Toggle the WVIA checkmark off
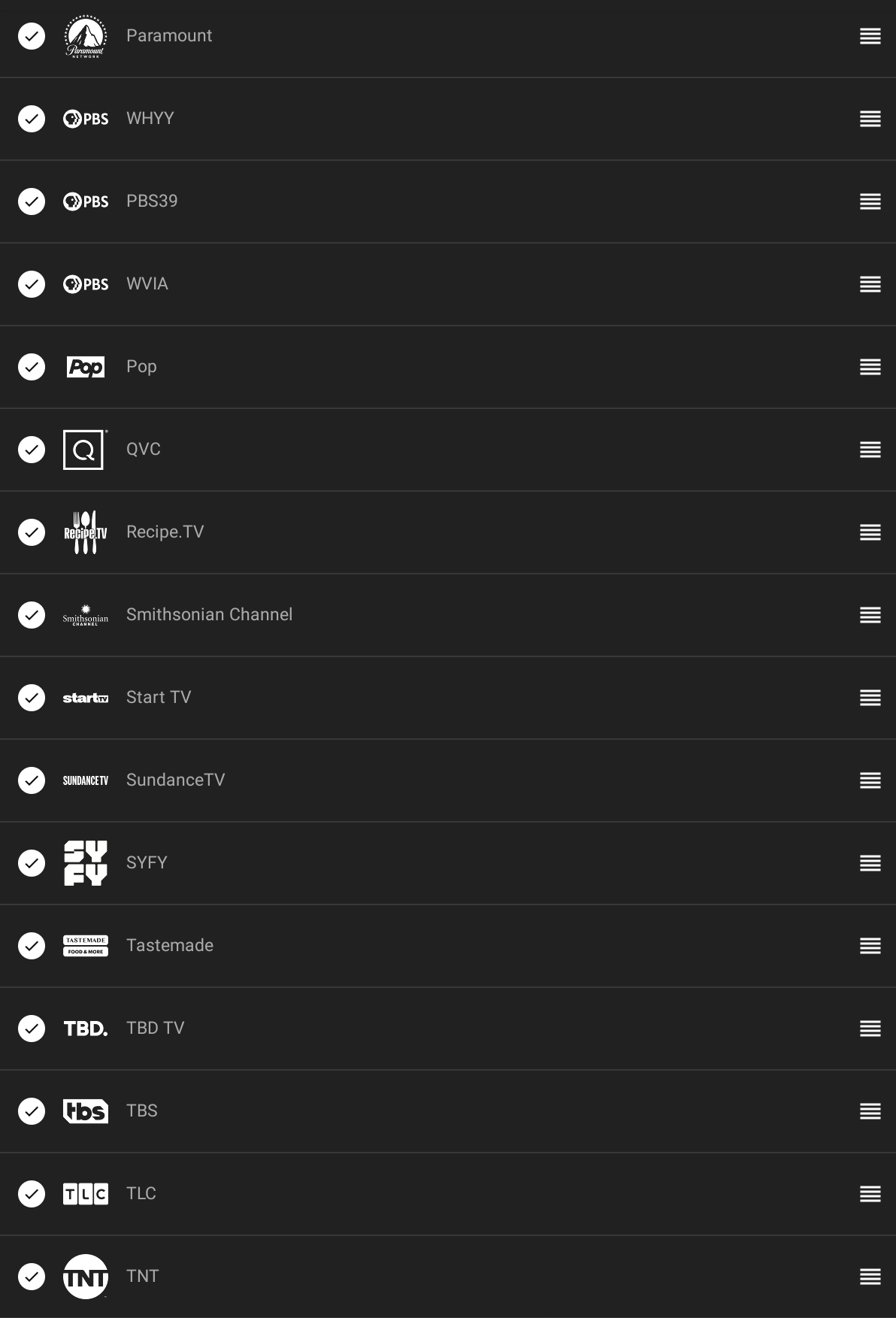The width and height of the screenshot is (896, 1318). coord(32,284)
